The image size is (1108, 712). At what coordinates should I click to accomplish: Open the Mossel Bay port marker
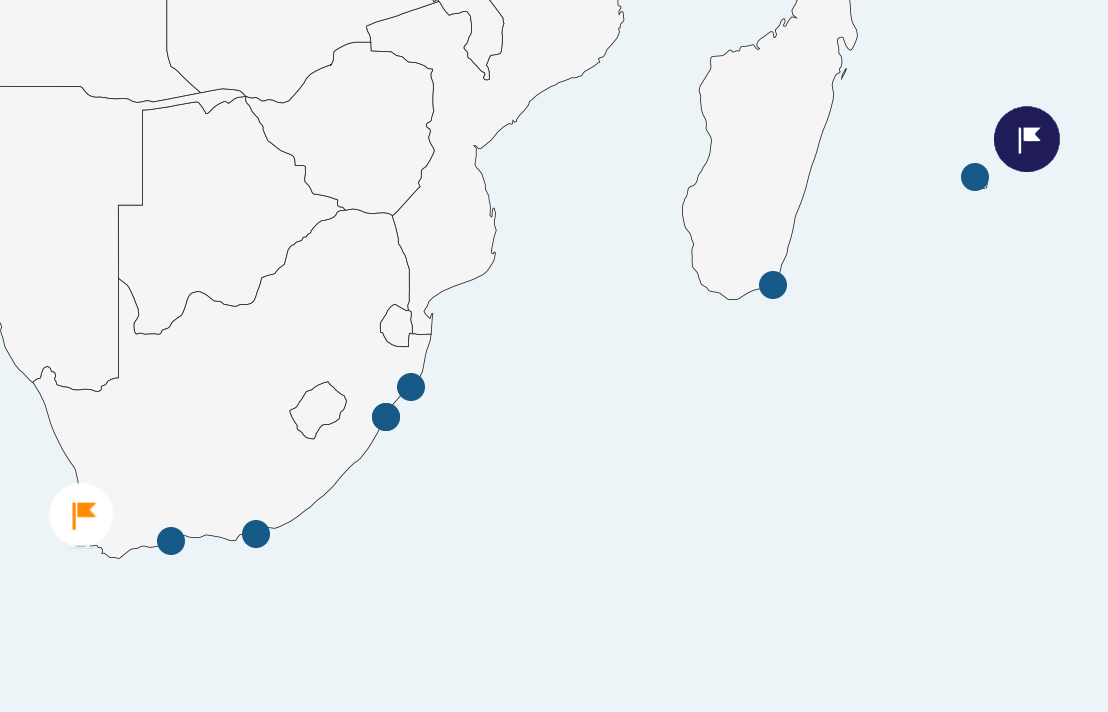coord(170,541)
